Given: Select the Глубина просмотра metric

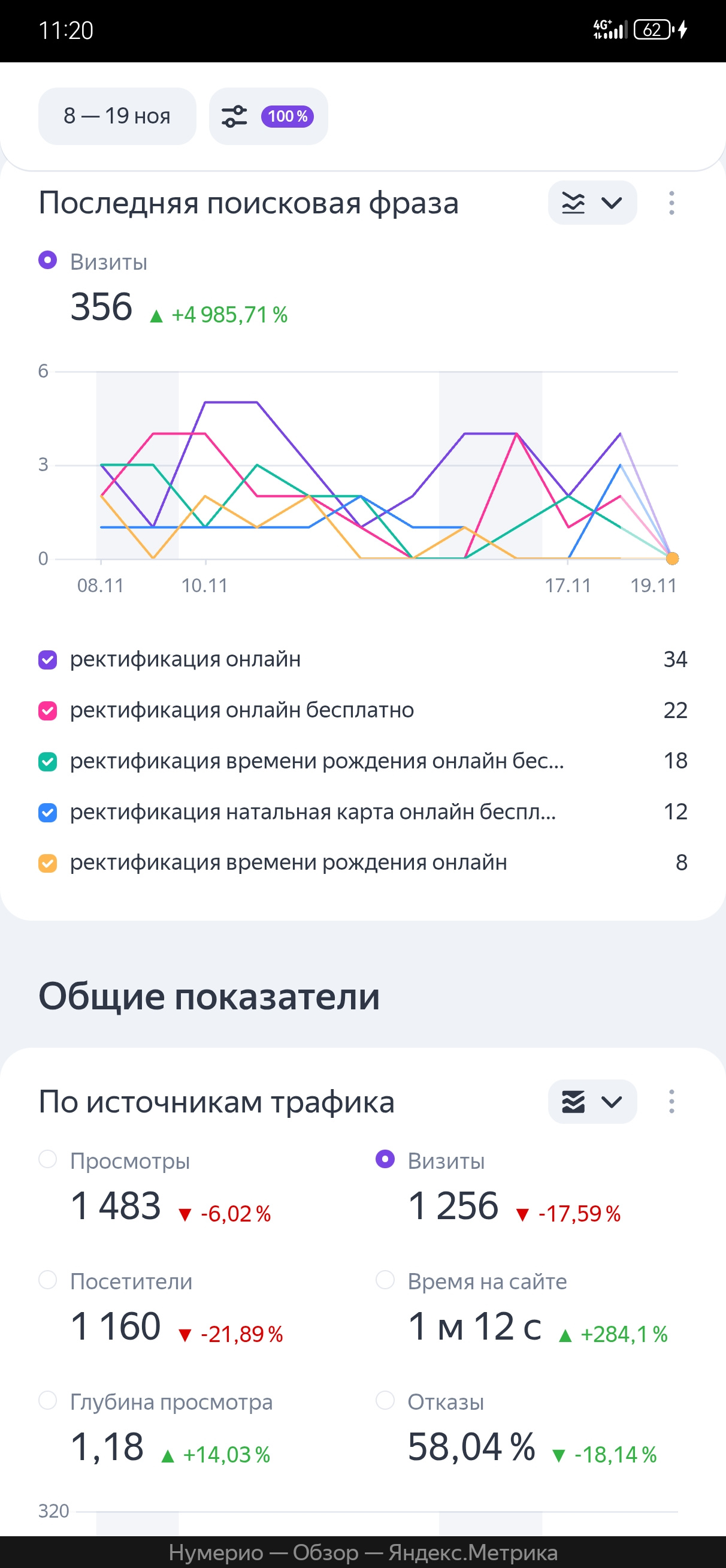Looking at the screenshot, I should click(x=47, y=1400).
